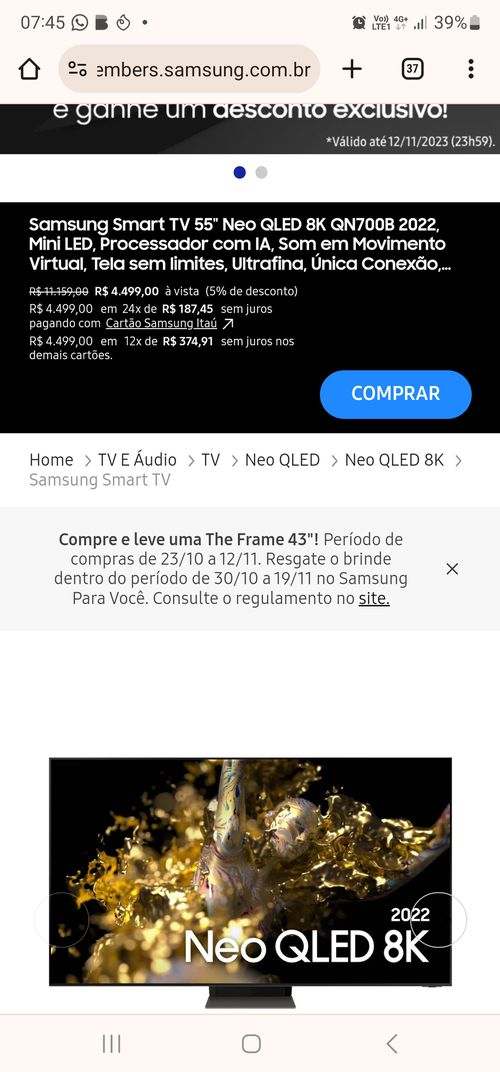Image resolution: width=500 pixels, height=1072 pixels.
Task: Open the regulamento site link
Action: 374,599
